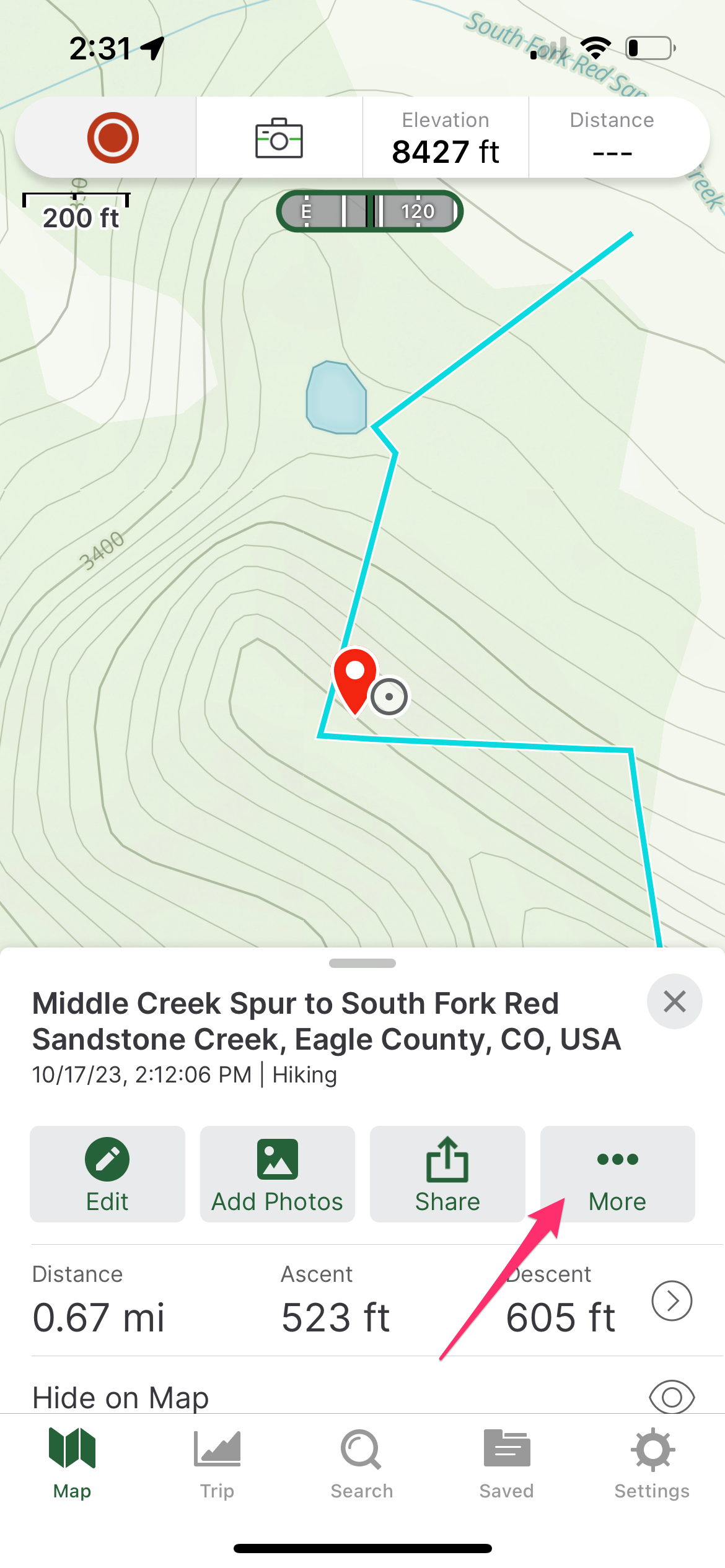Open the camera to take a photo
Screen dimensions: 725x1568
coord(279,137)
